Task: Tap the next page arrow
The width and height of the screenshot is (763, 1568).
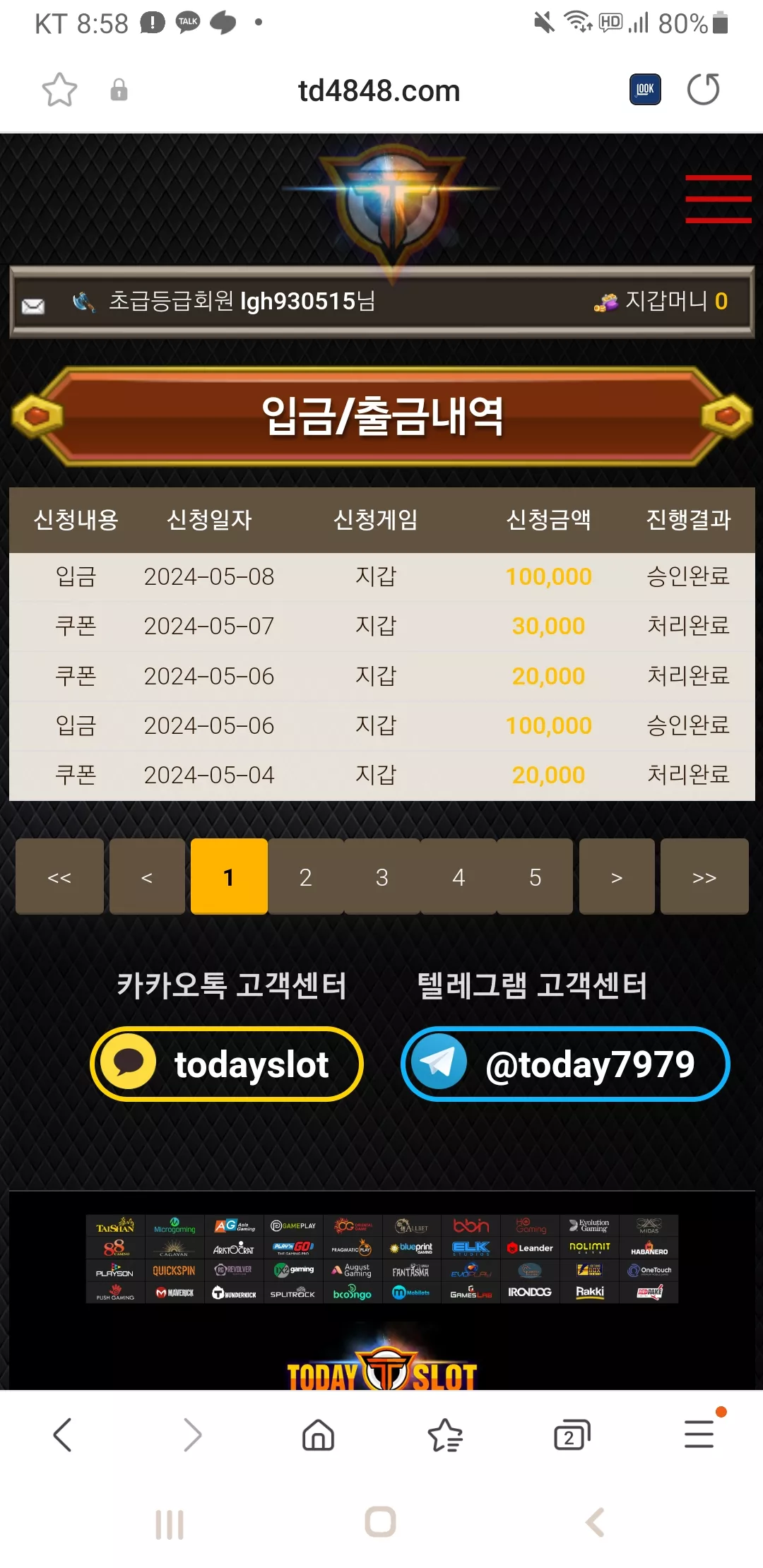Action: coord(617,877)
